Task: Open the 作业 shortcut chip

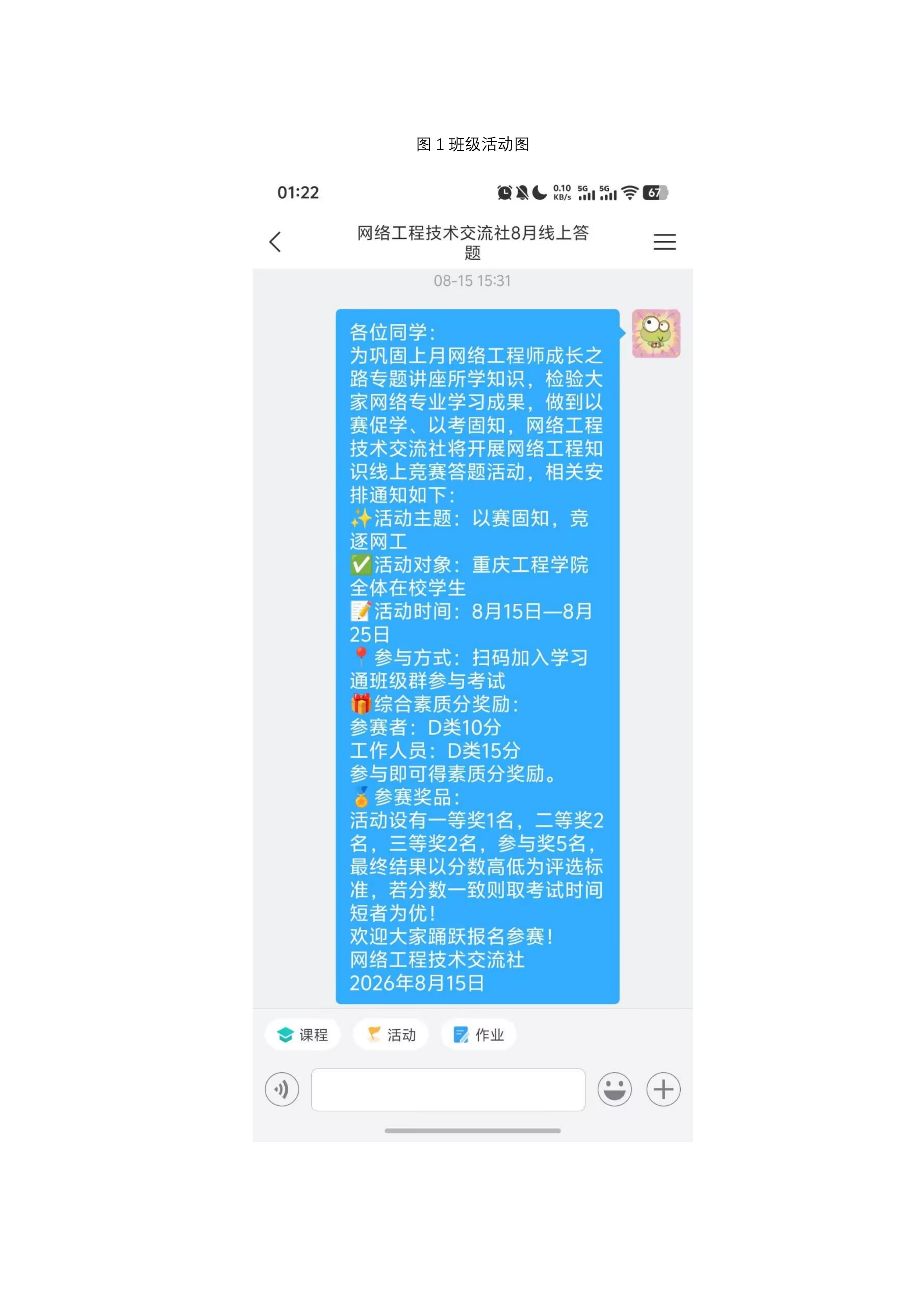Action: (478, 1034)
